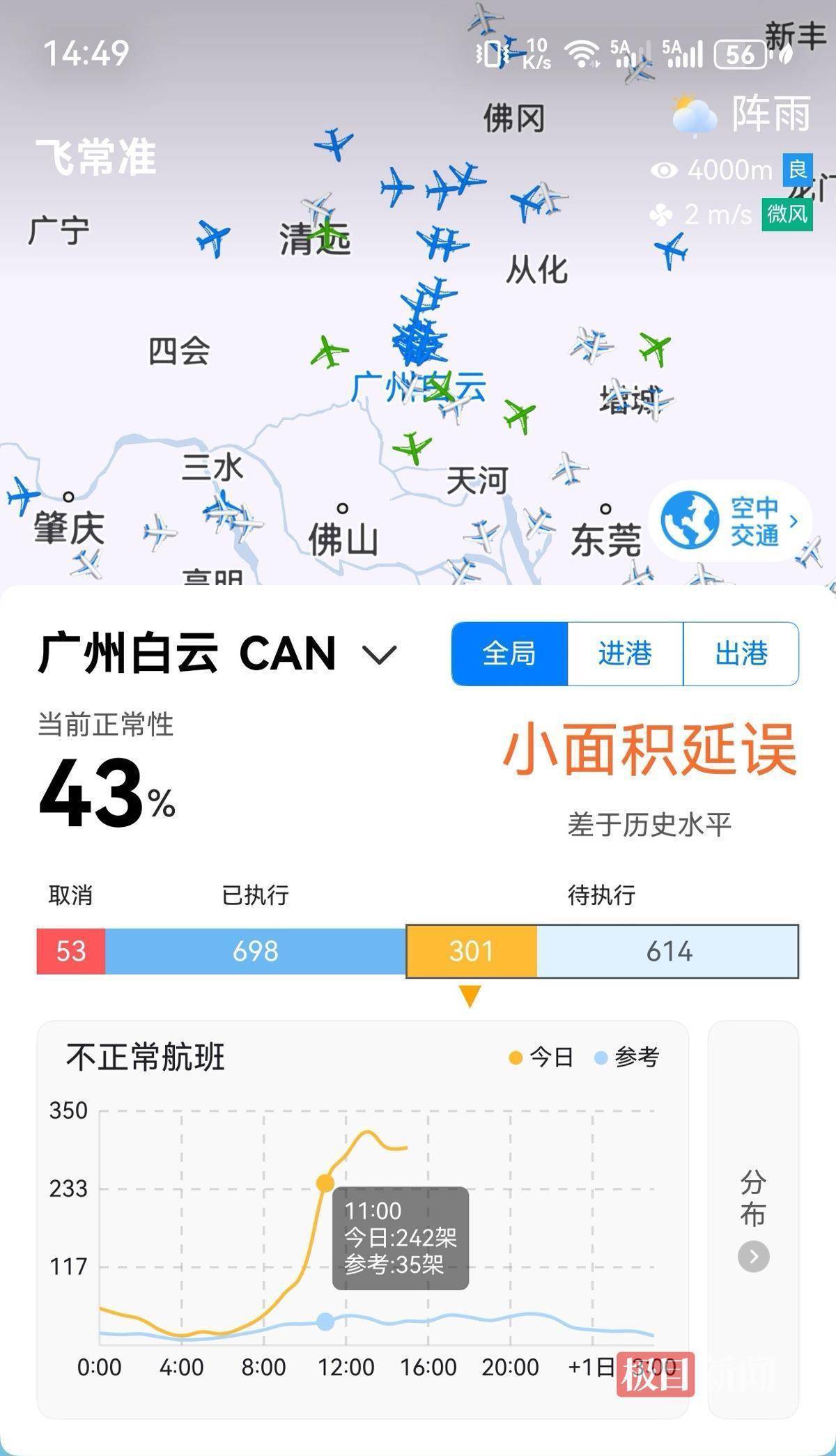Viewport: 836px width, 1456px height.
Task: Open the 分布 distribution panel
Action: 753,1219
